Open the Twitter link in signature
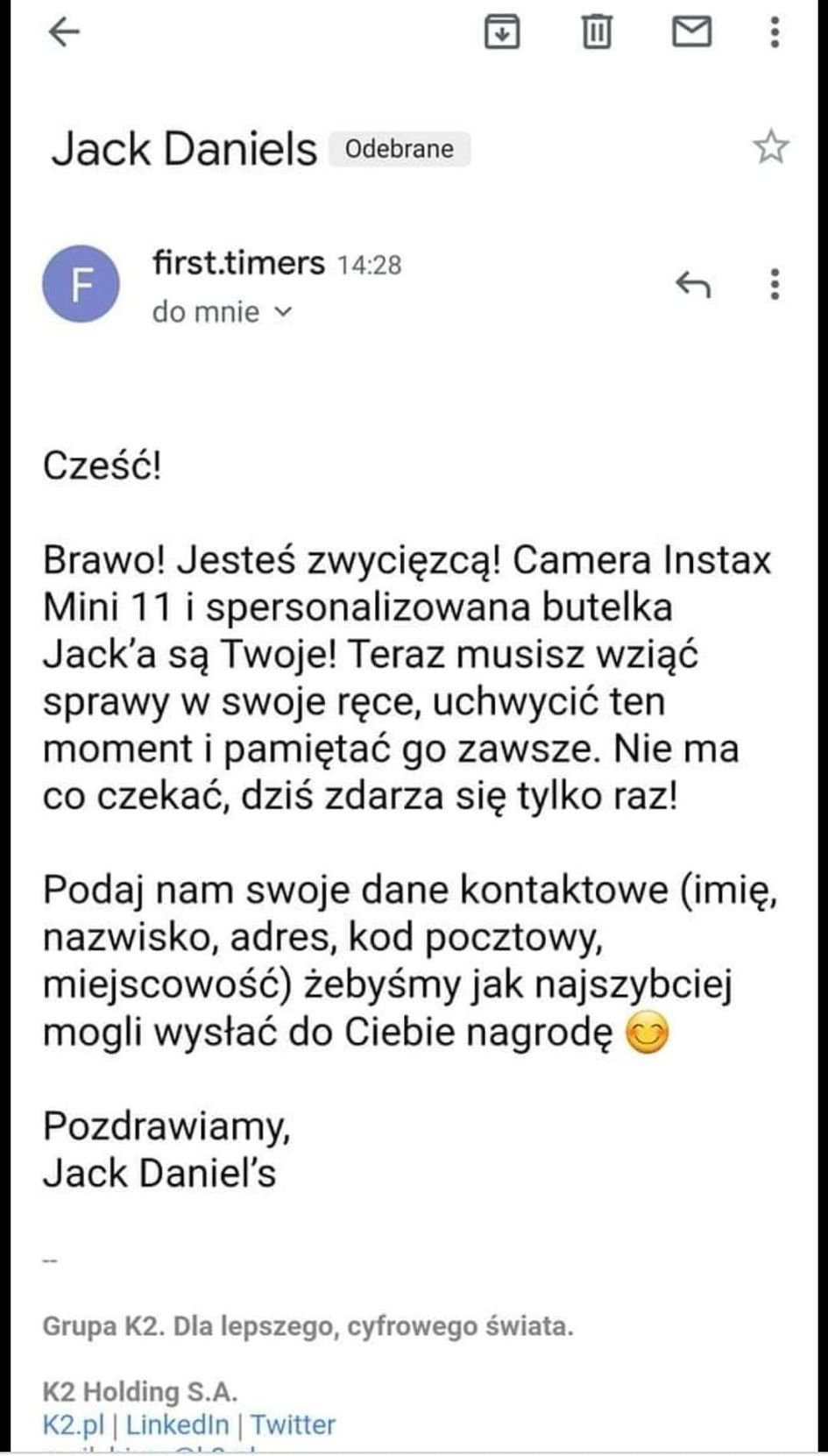Image resolution: width=828 pixels, height=1456 pixels. pos(293,1425)
